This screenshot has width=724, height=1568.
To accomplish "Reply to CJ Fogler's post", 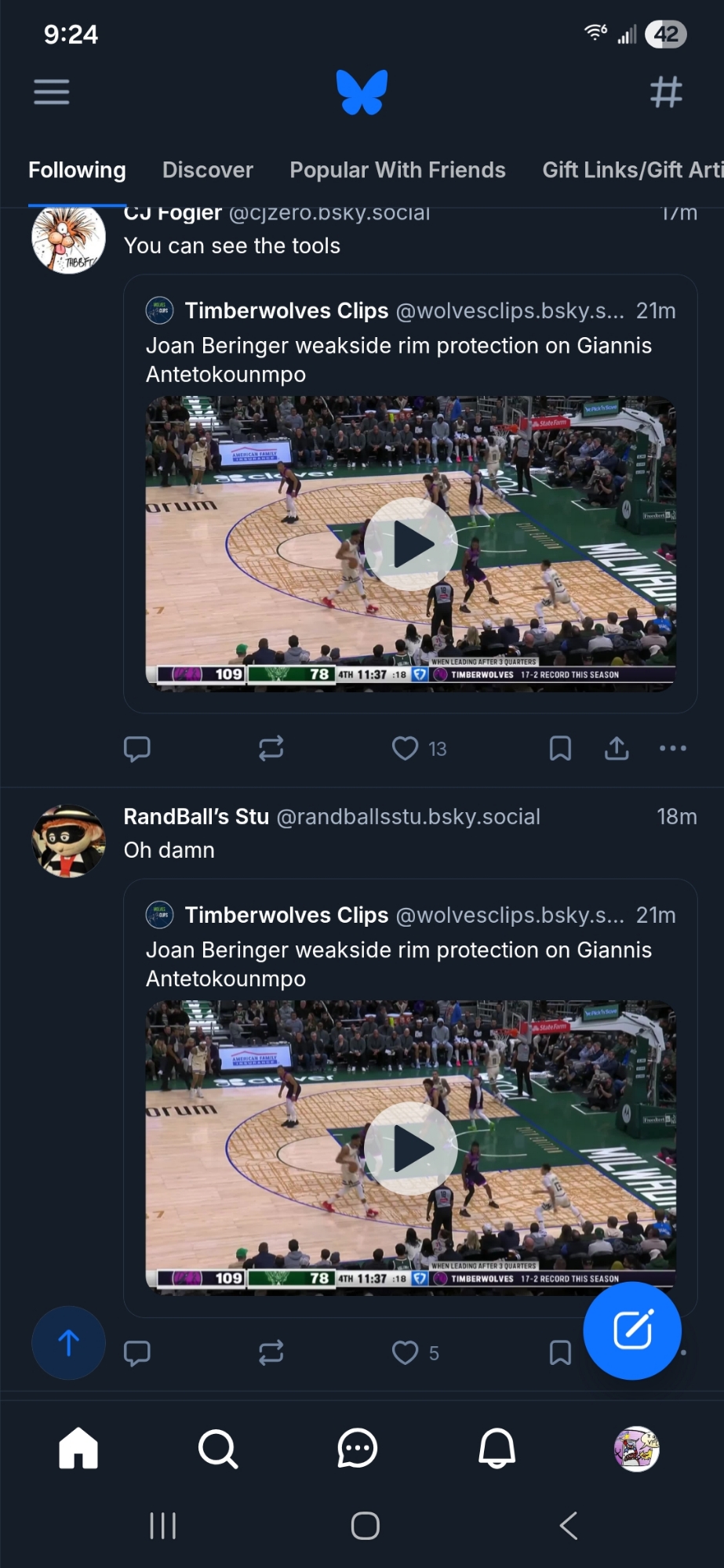I will pos(137,749).
